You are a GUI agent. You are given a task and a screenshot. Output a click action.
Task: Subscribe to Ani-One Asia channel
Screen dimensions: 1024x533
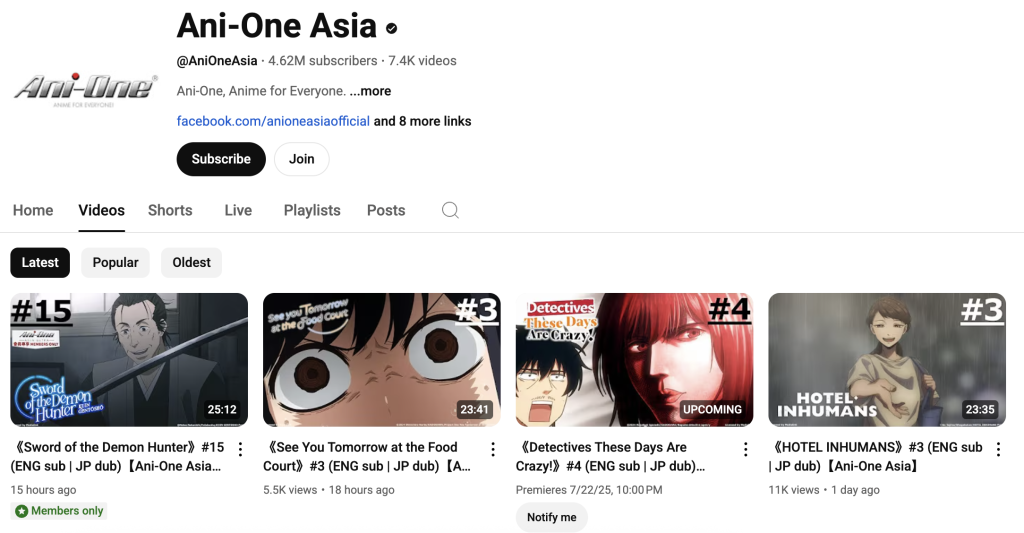[221, 159]
